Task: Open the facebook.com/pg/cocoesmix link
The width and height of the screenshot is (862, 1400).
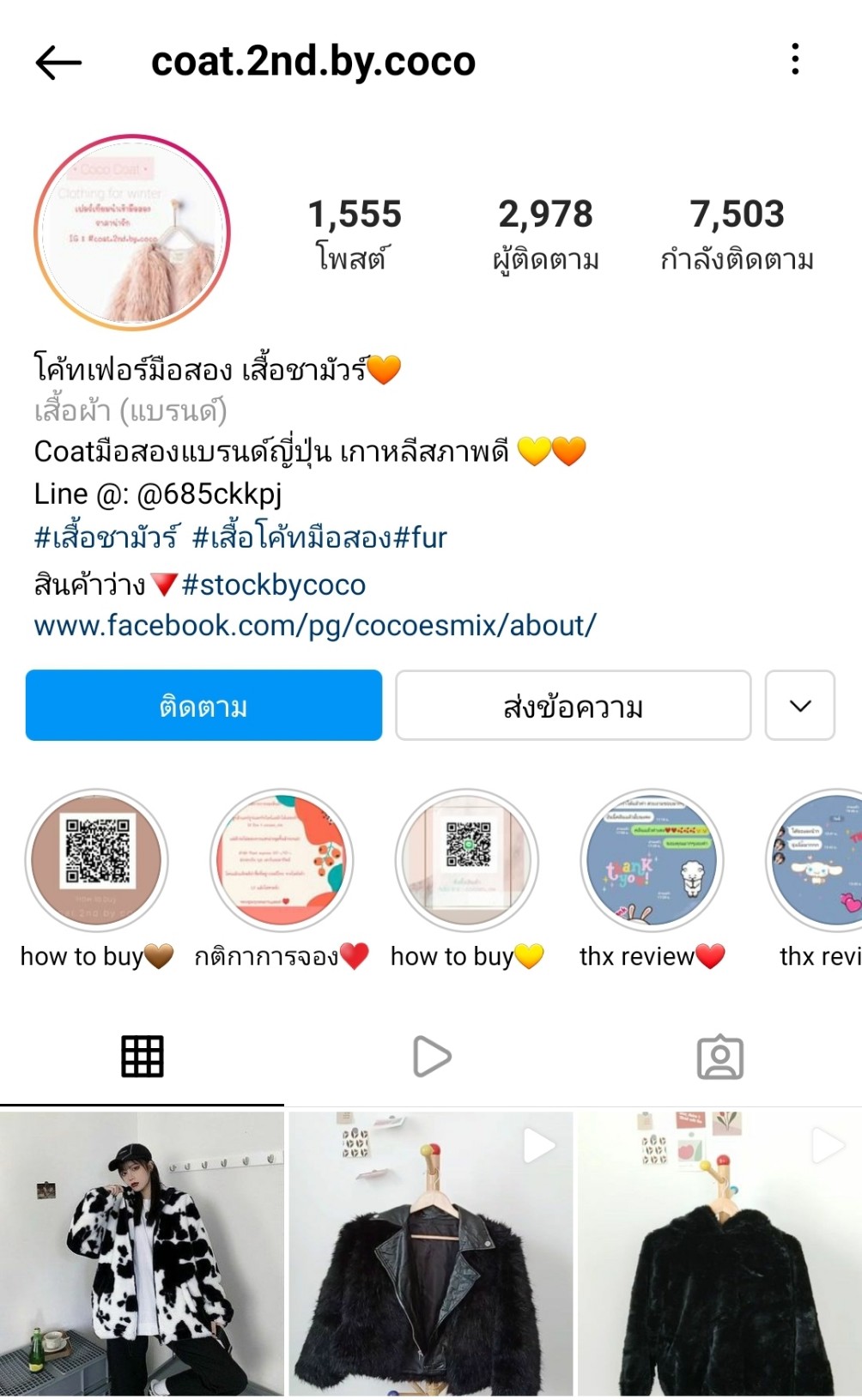Action: click(x=314, y=626)
